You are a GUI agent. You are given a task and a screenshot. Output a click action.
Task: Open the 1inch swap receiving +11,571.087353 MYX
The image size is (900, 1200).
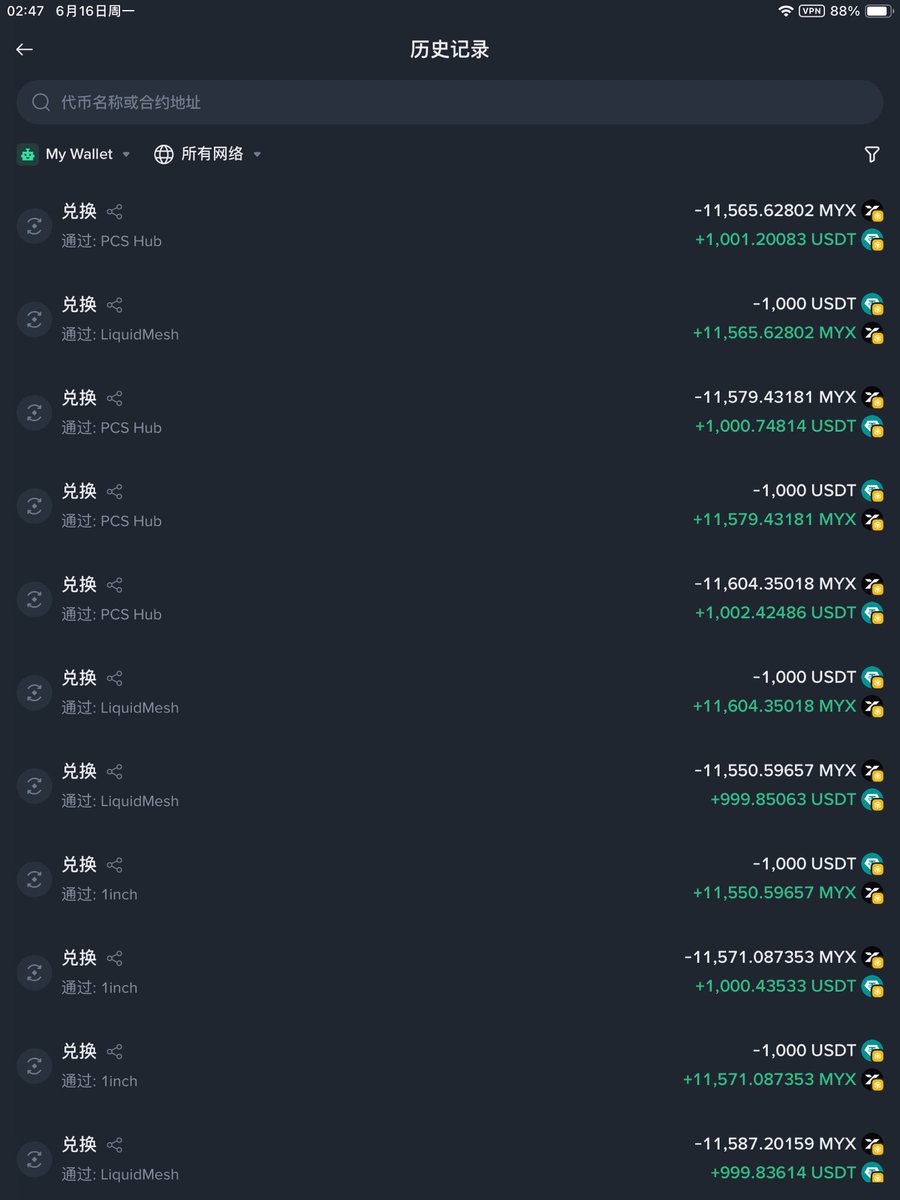pyautogui.click(x=450, y=1065)
